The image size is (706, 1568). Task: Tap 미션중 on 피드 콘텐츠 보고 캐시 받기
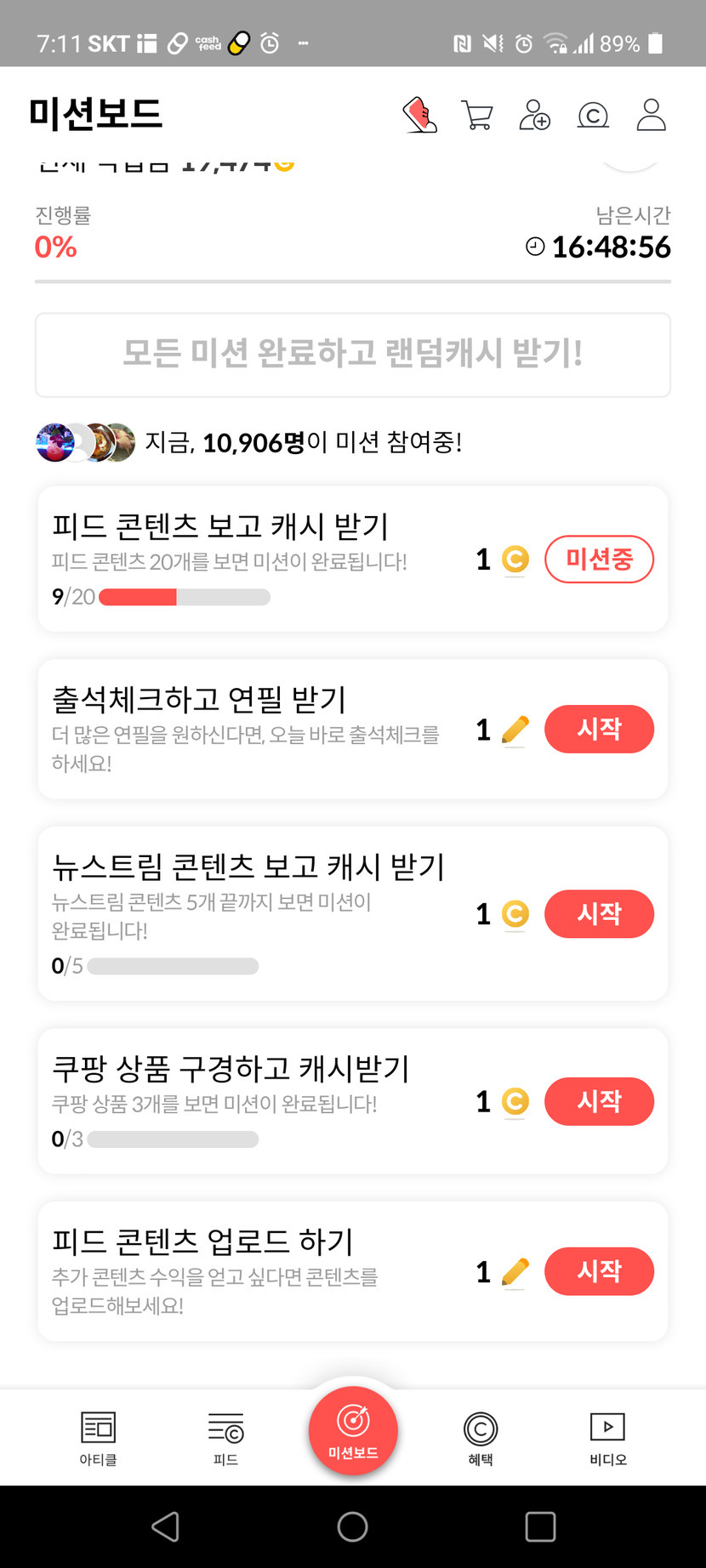click(599, 560)
